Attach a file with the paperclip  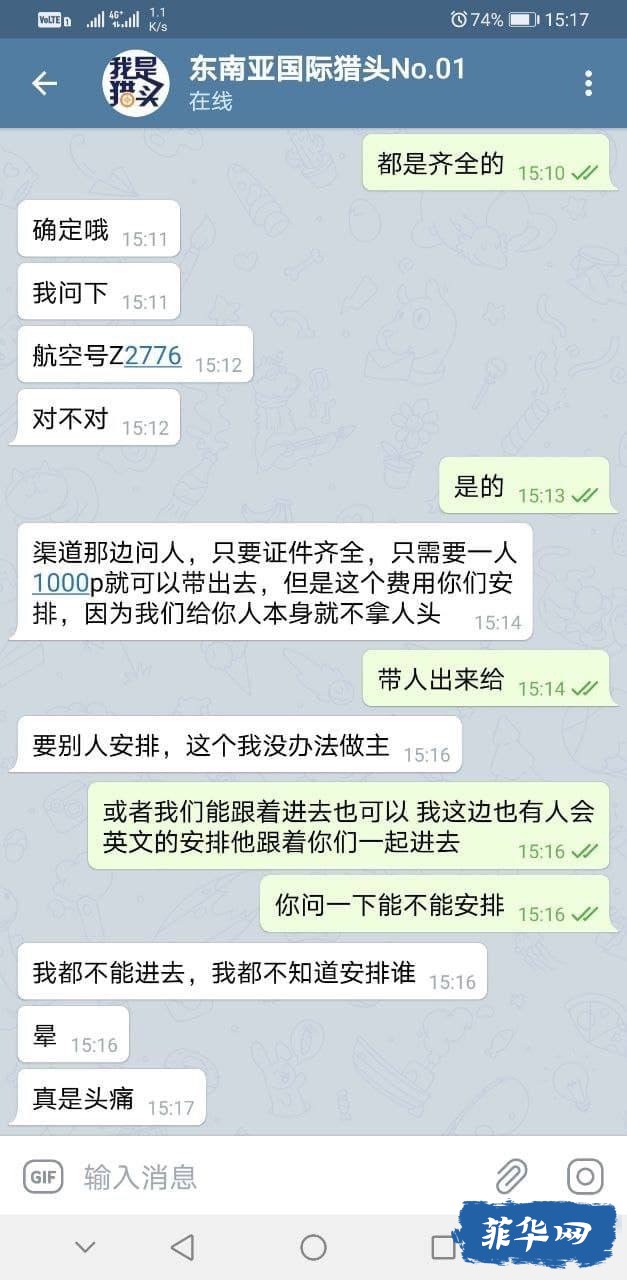pyautogui.click(x=511, y=1177)
